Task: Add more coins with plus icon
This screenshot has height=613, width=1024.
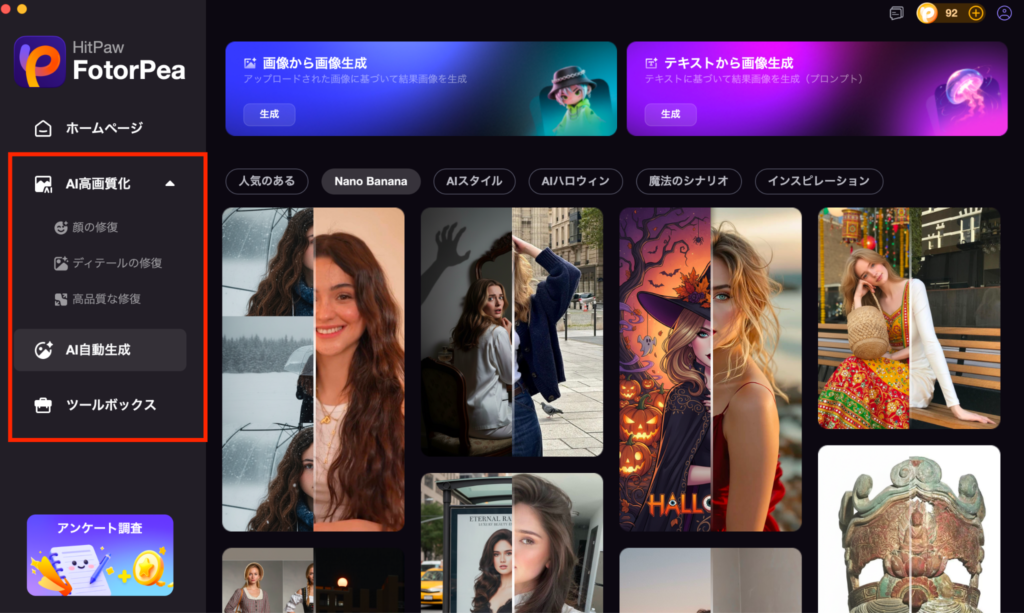Action: pyautogui.click(x=976, y=13)
